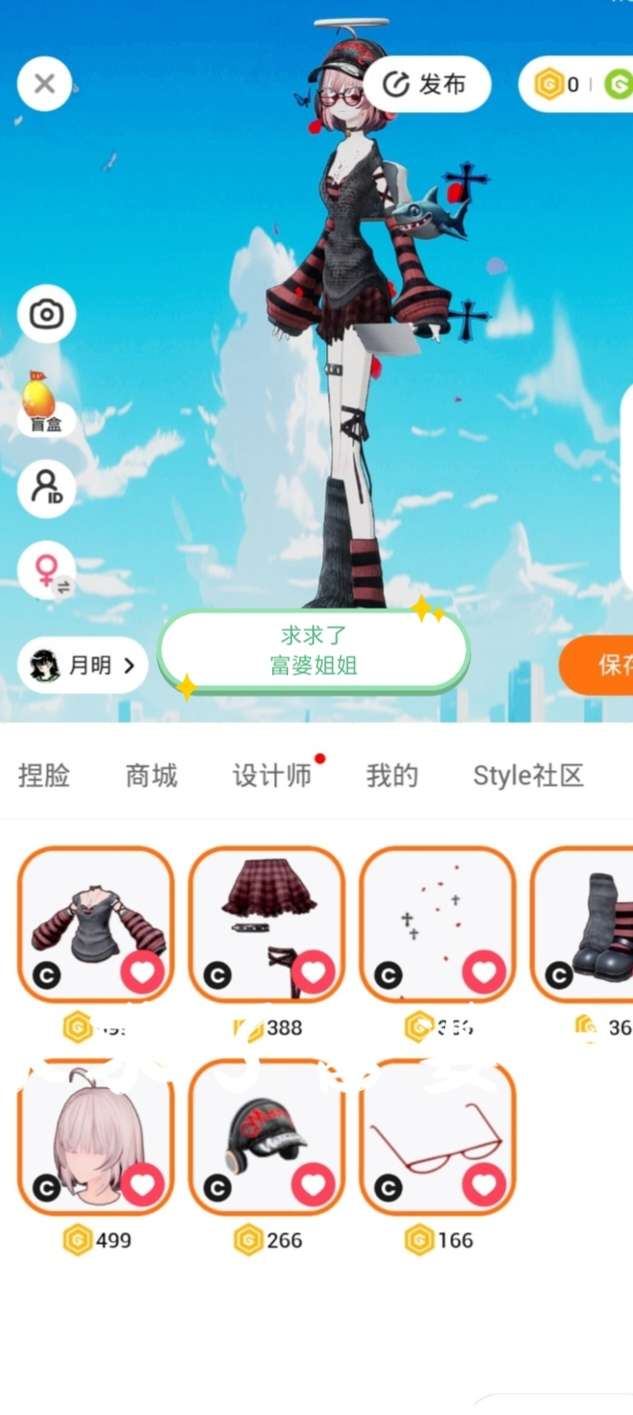Go to the 我的 tab

pos(392,775)
